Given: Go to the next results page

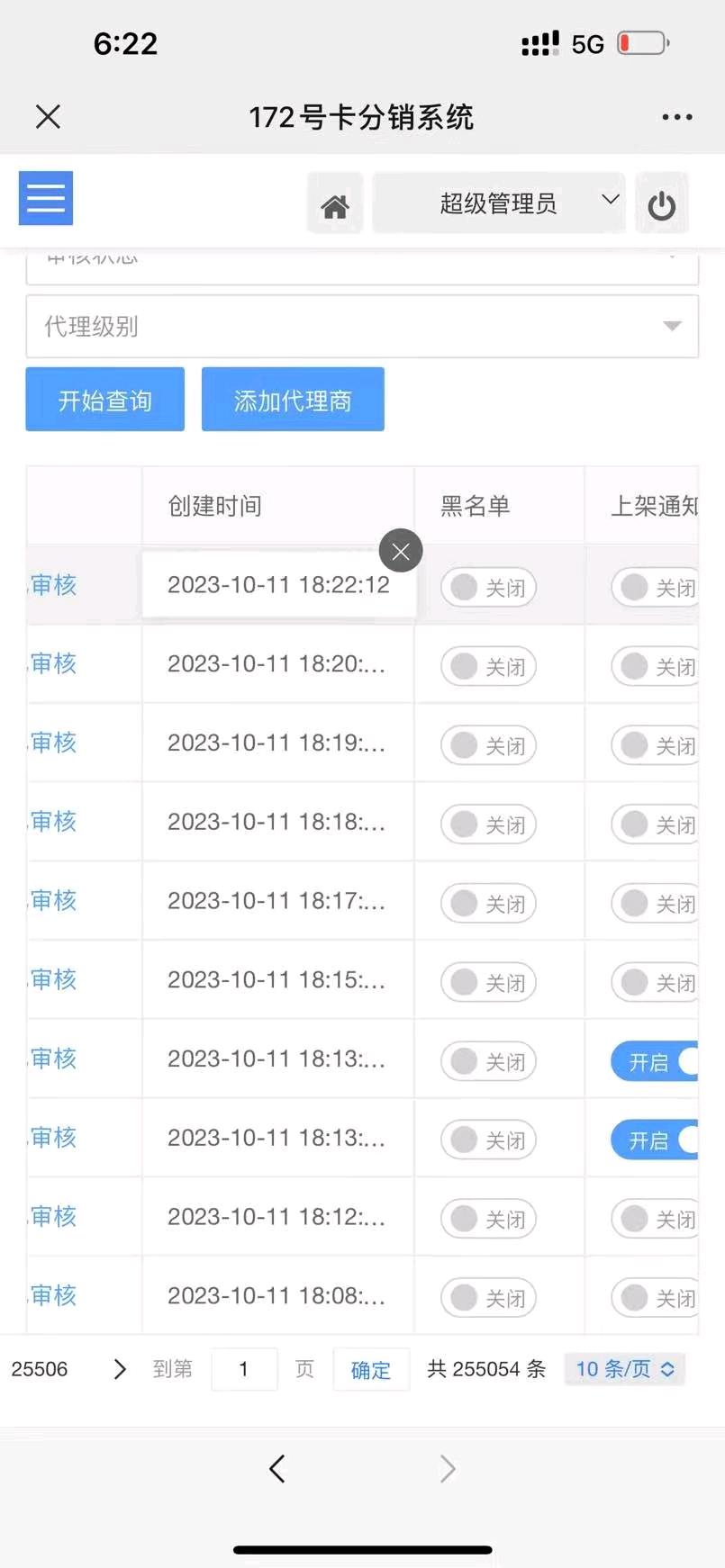Looking at the screenshot, I should click(x=120, y=1369).
